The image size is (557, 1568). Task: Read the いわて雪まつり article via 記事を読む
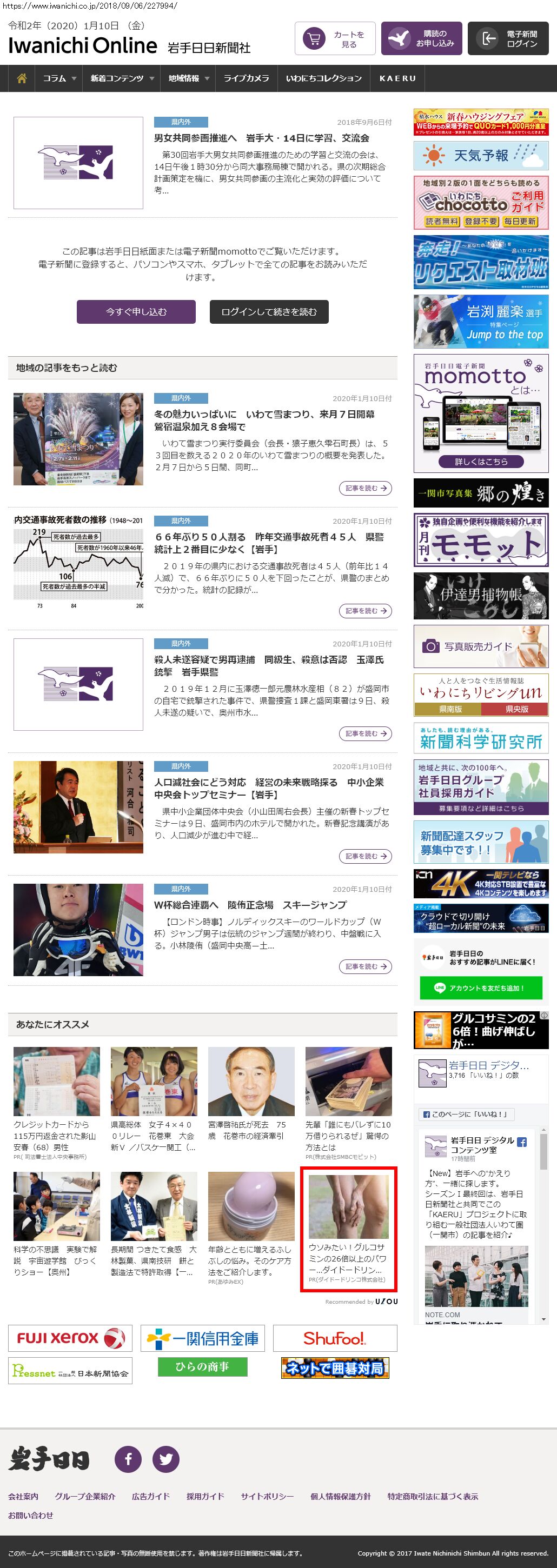(x=365, y=488)
